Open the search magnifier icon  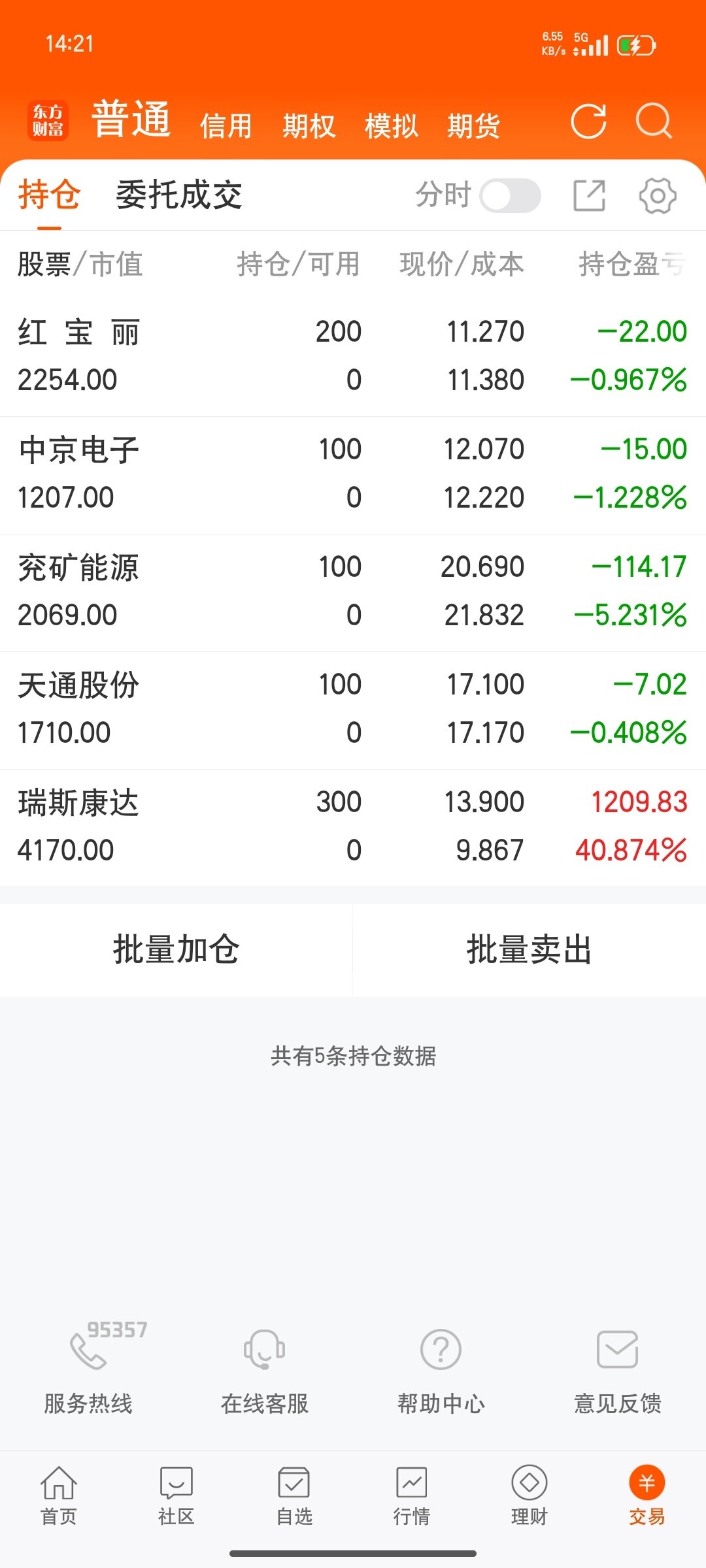(654, 122)
